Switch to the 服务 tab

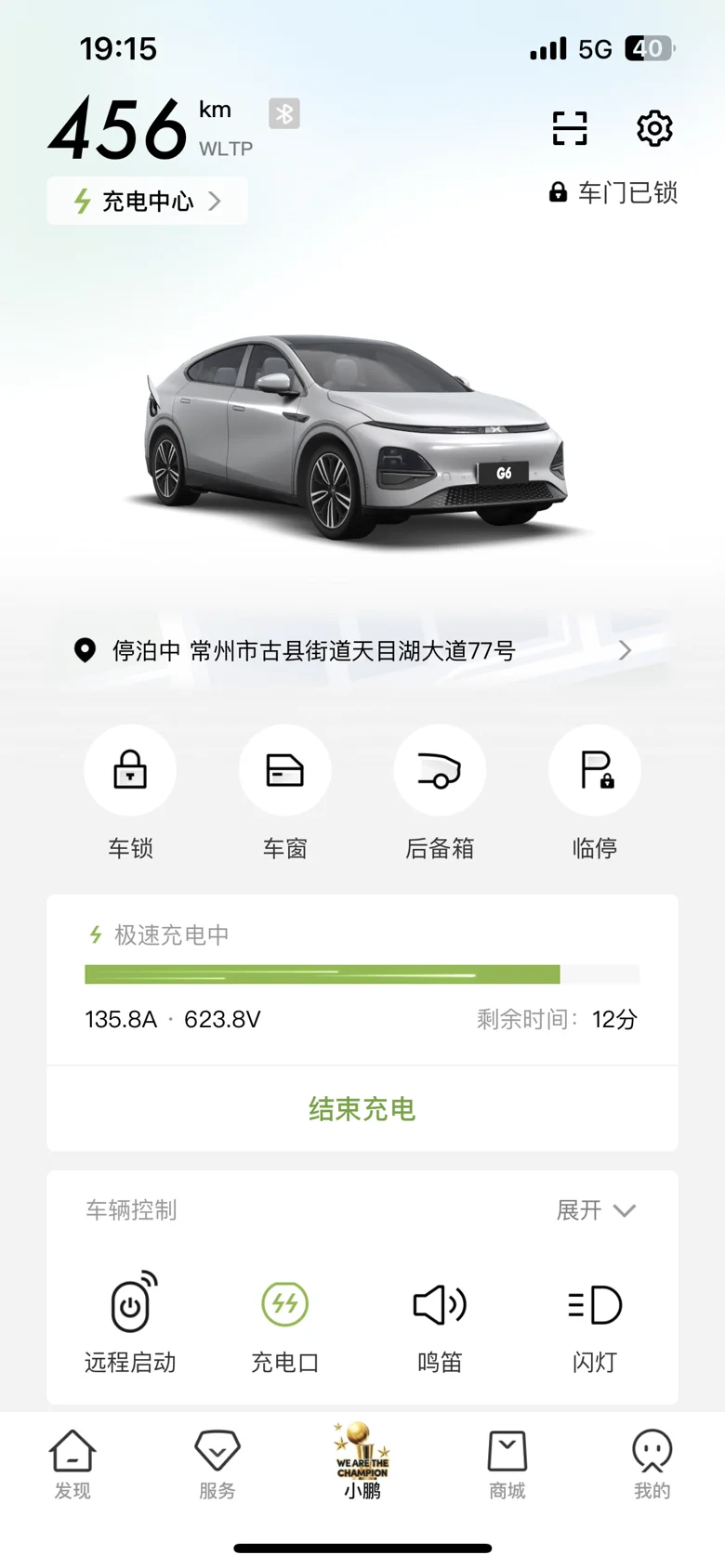click(217, 1463)
